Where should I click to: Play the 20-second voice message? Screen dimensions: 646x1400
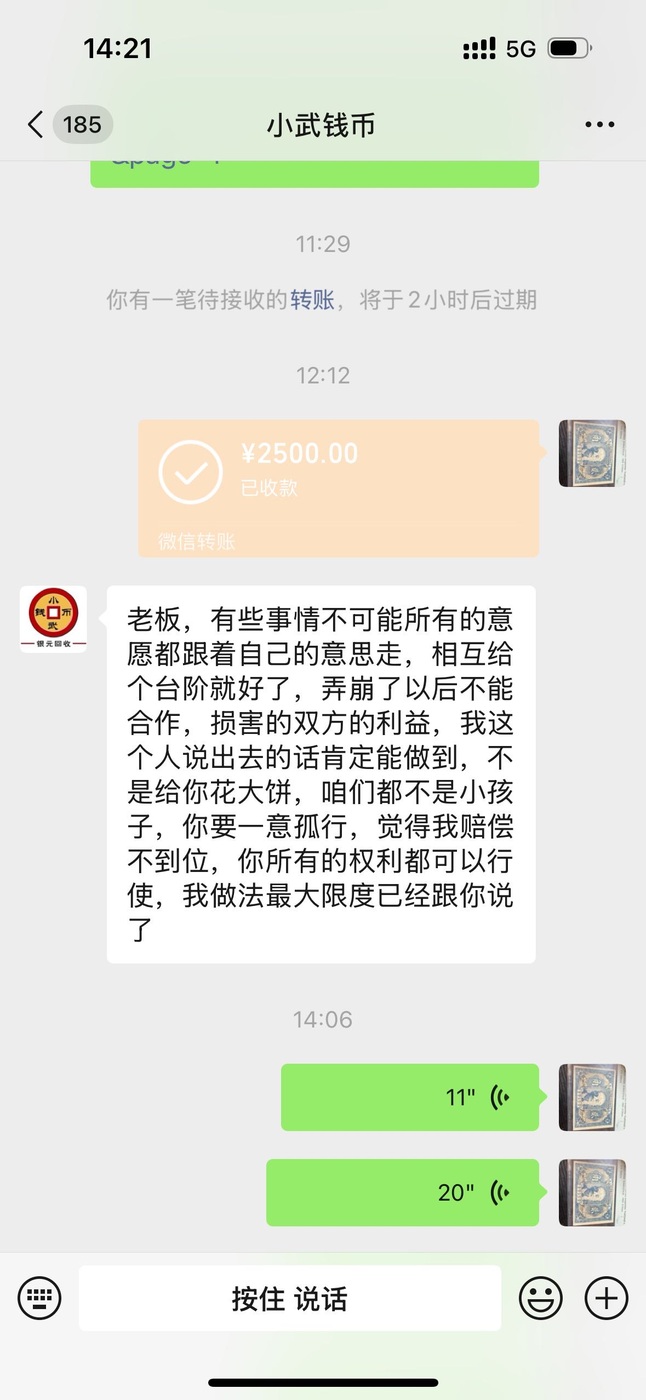pyautogui.click(x=402, y=1192)
